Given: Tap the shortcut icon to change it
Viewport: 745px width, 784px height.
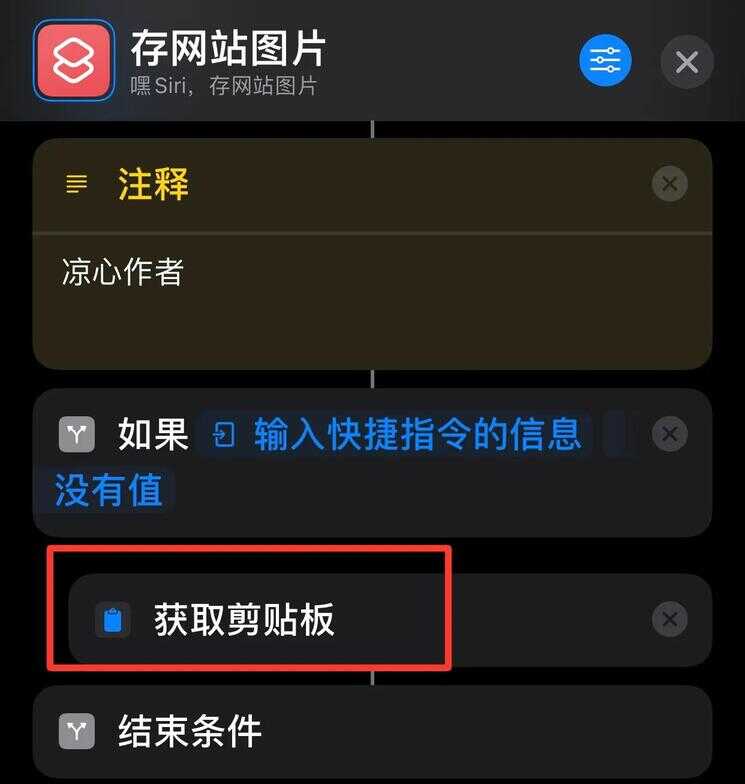Looking at the screenshot, I should (74, 60).
